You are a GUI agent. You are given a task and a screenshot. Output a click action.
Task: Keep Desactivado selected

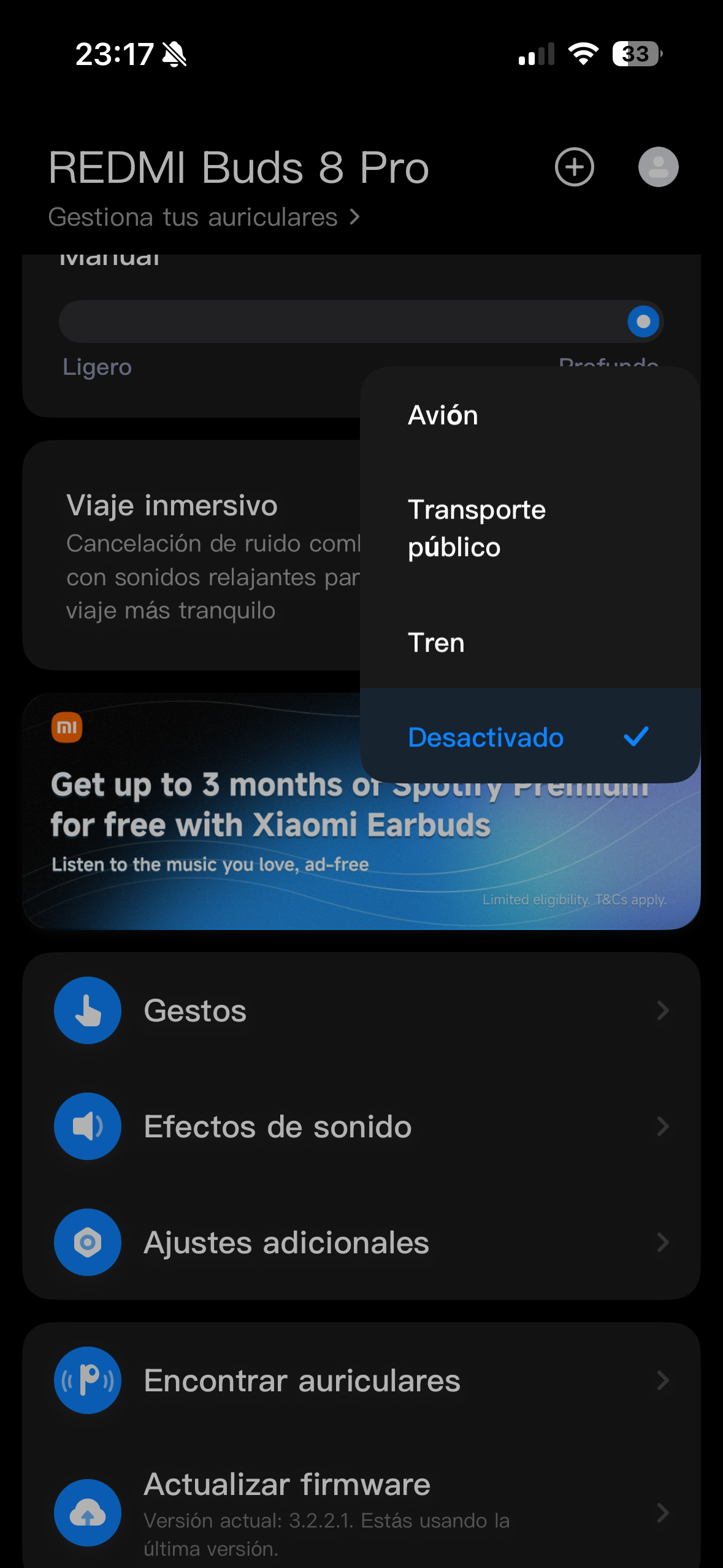[530, 737]
